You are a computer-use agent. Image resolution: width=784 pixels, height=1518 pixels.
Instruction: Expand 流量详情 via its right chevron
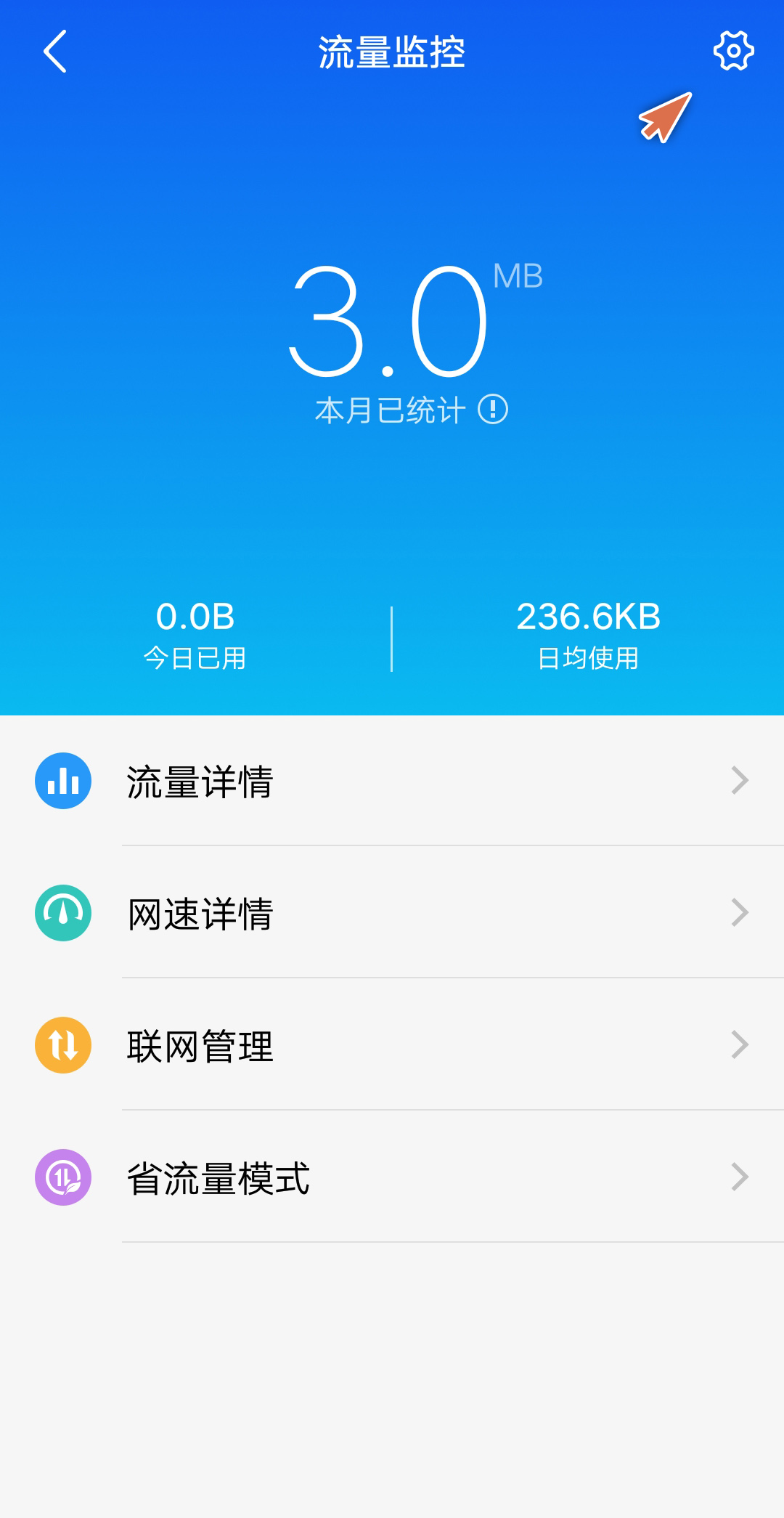(739, 780)
